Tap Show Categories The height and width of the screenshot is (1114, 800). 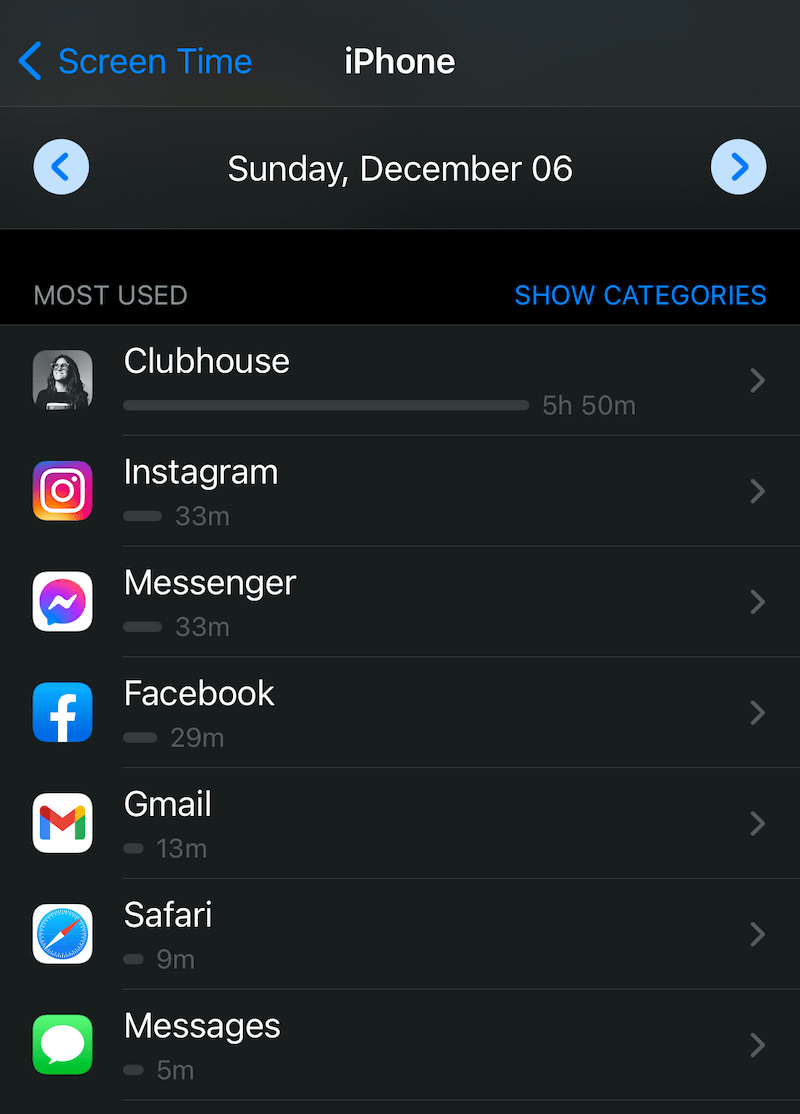(x=640, y=295)
